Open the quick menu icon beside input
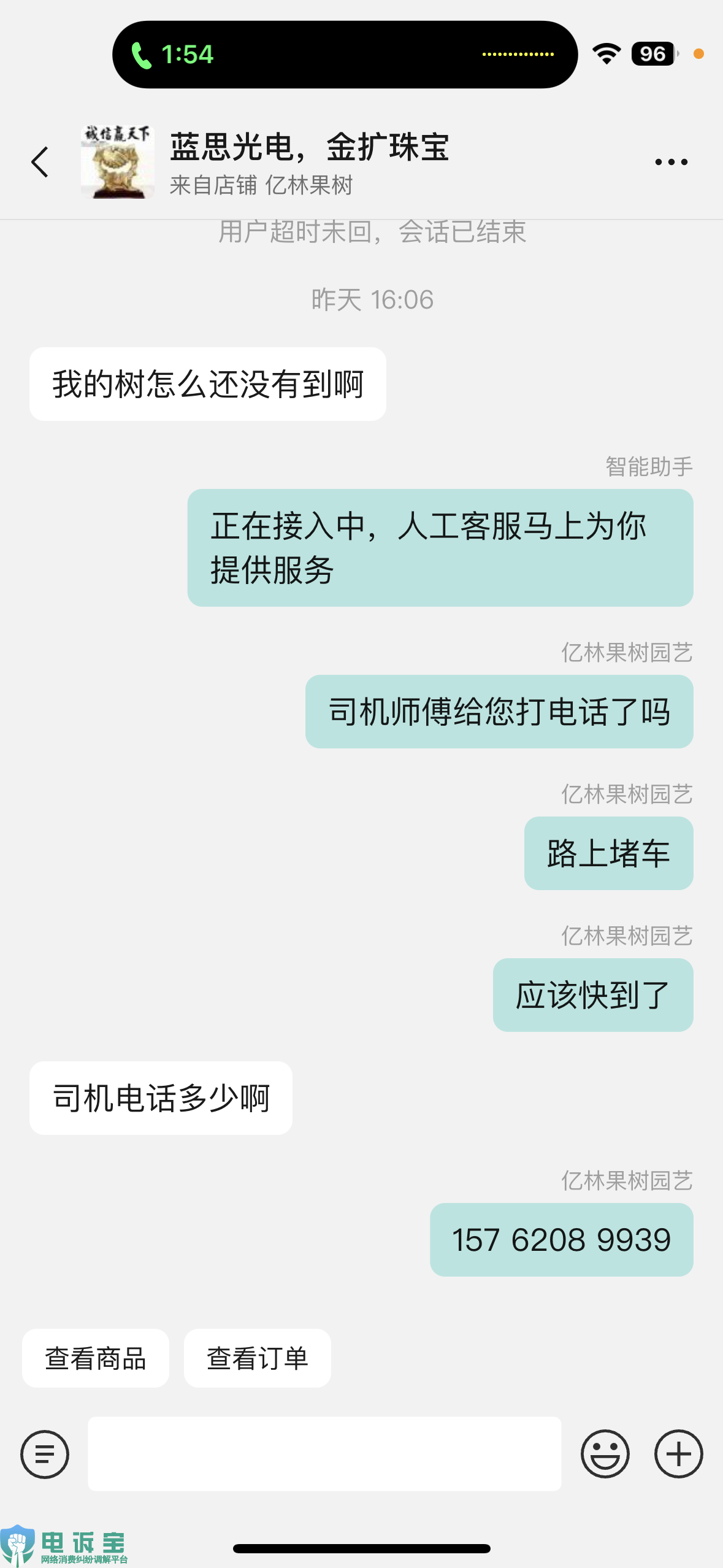This screenshot has height=1568, width=723. click(45, 1454)
